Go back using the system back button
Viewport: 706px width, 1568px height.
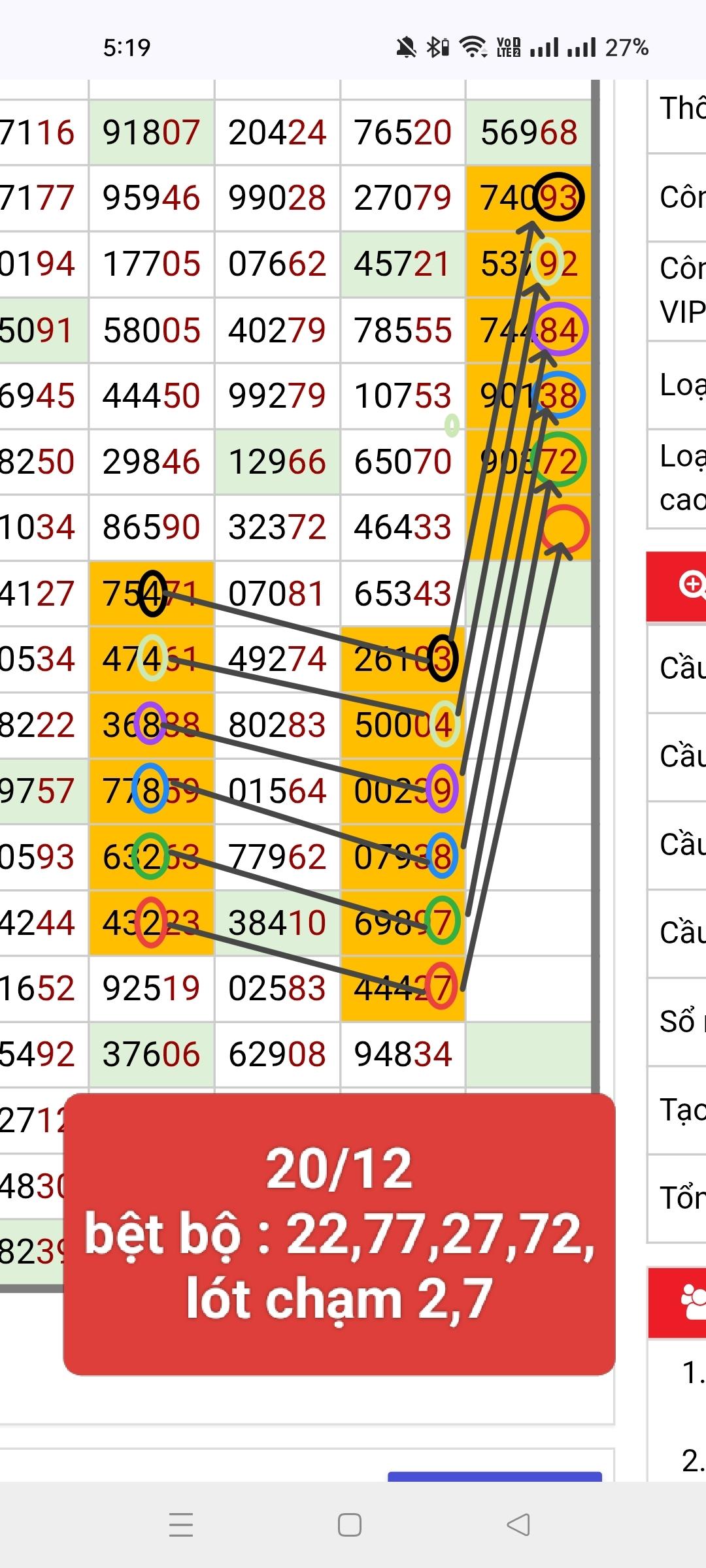tap(518, 1525)
